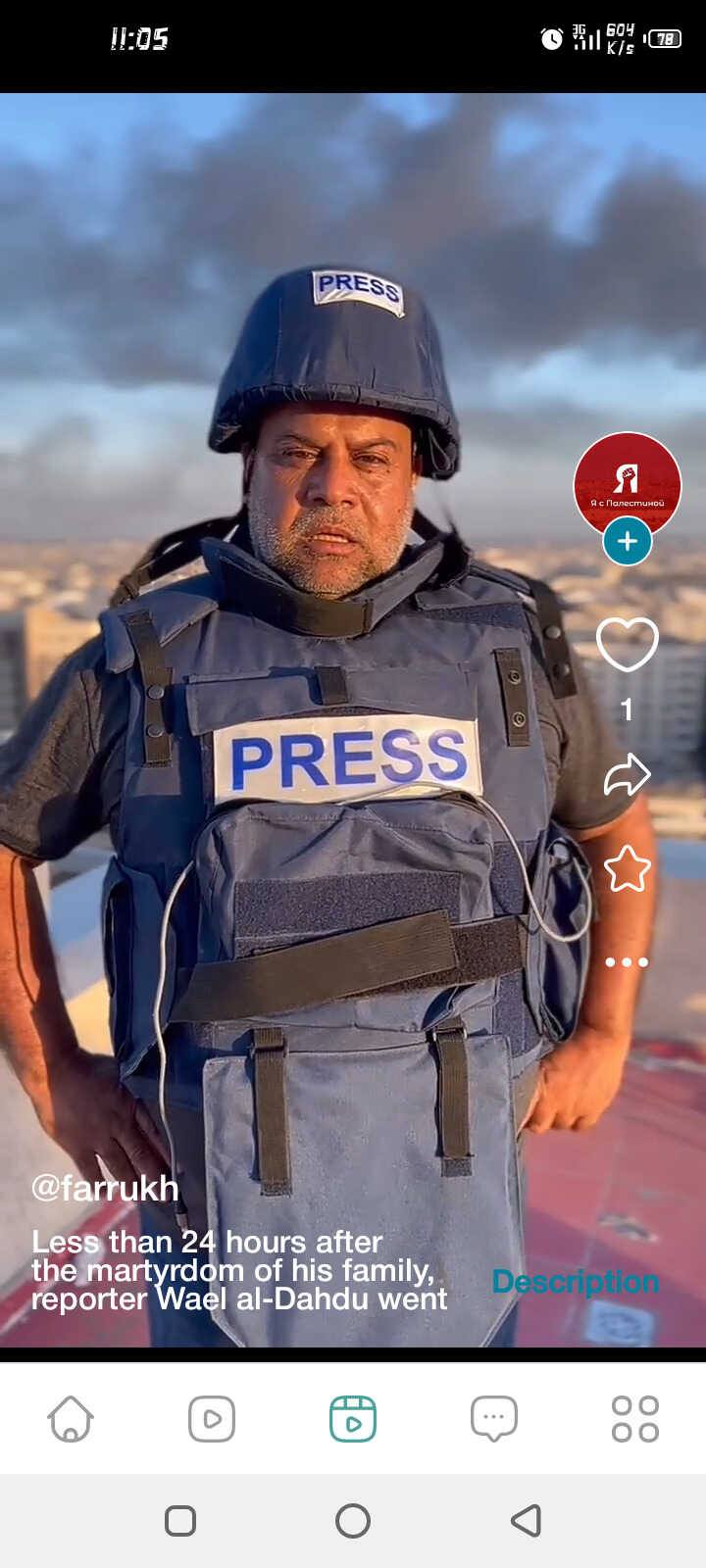Open the services grid tab
Screen dimensions: 706x1568
(x=634, y=1418)
